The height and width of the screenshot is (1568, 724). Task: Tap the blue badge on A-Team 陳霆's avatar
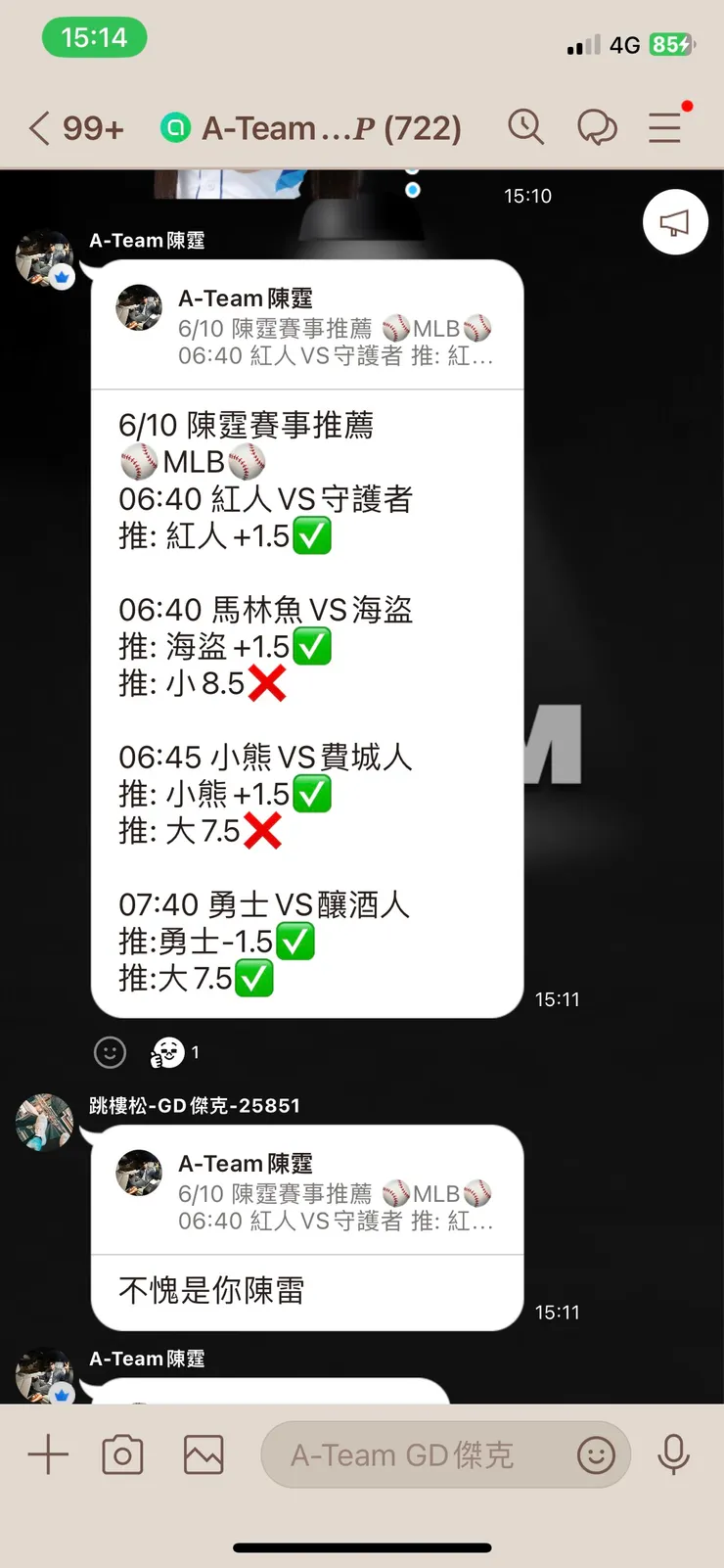(x=63, y=278)
